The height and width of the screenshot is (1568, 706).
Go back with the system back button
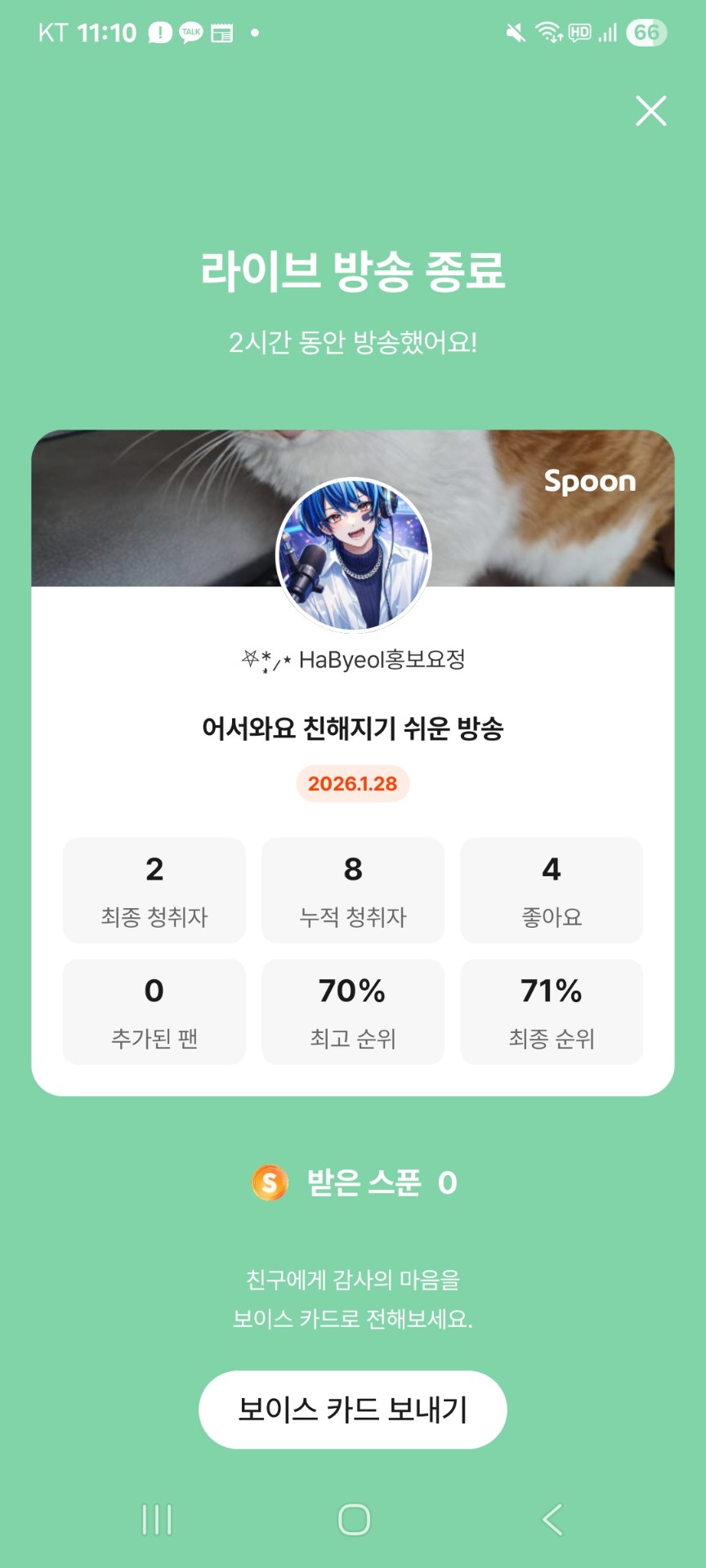(552, 1520)
